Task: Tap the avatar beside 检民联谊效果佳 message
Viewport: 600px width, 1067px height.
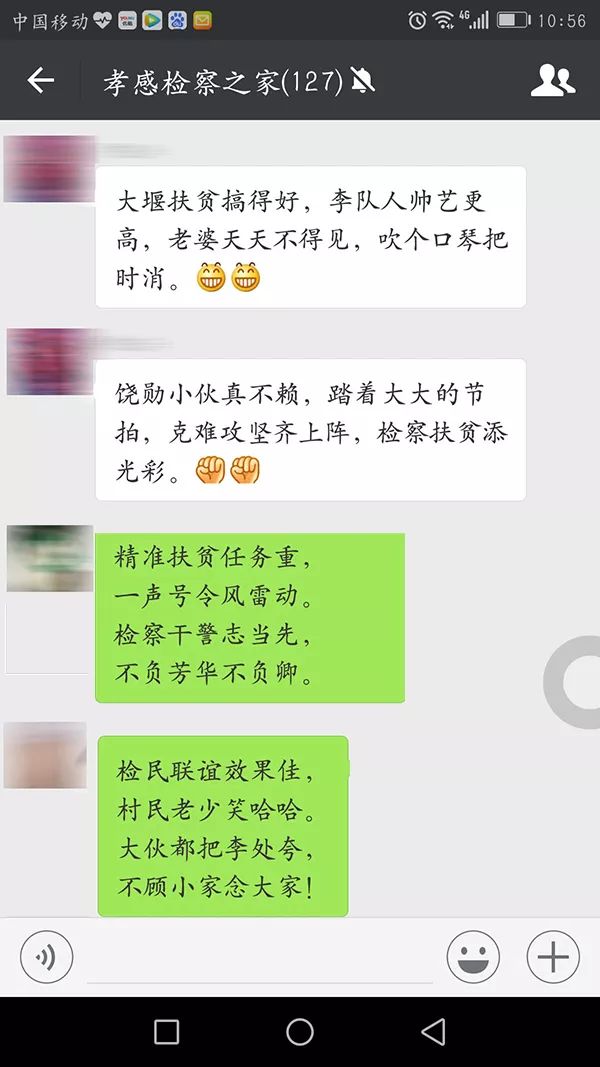Action: 46,755
